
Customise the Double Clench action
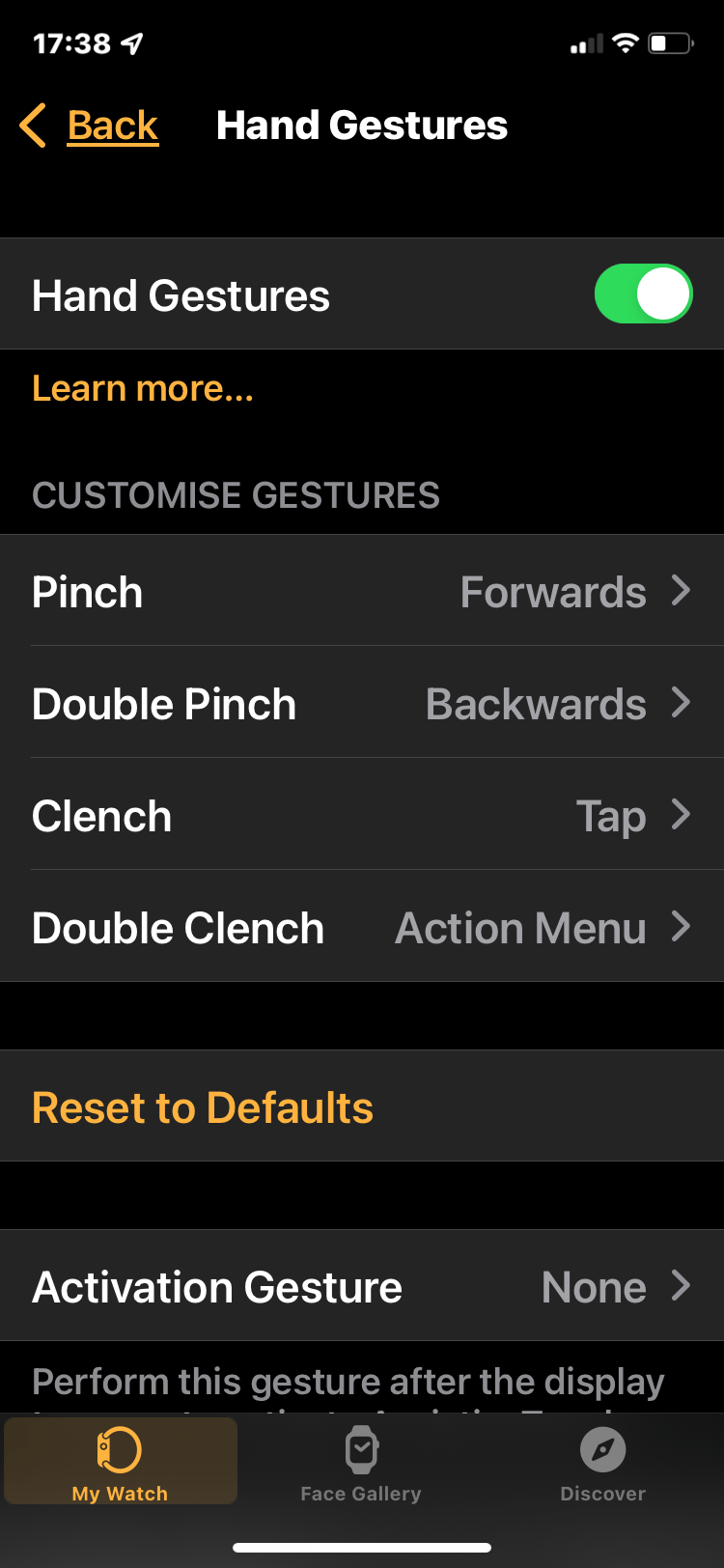[362, 927]
